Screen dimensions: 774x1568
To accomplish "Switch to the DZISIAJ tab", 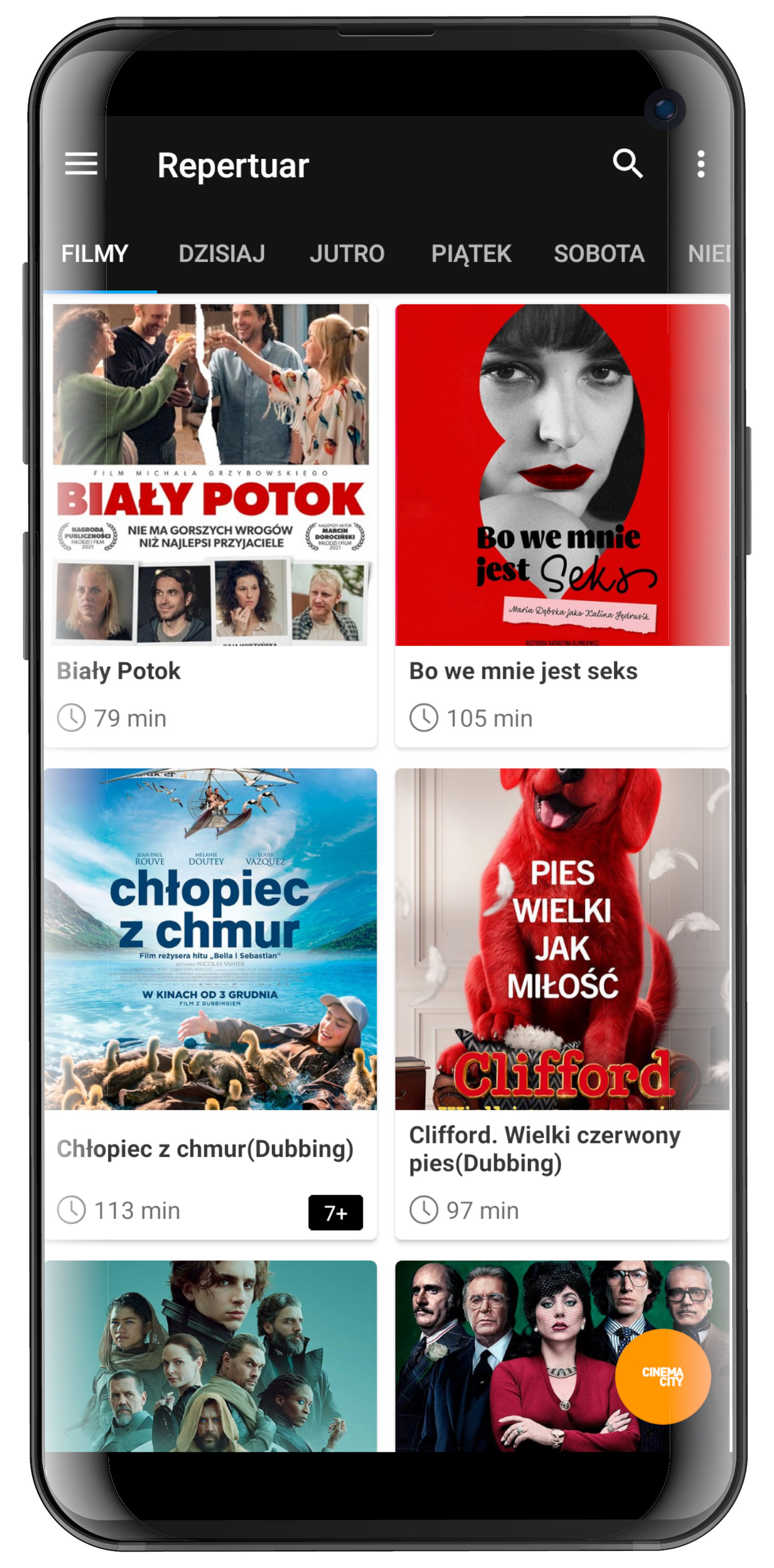I will click(x=222, y=253).
